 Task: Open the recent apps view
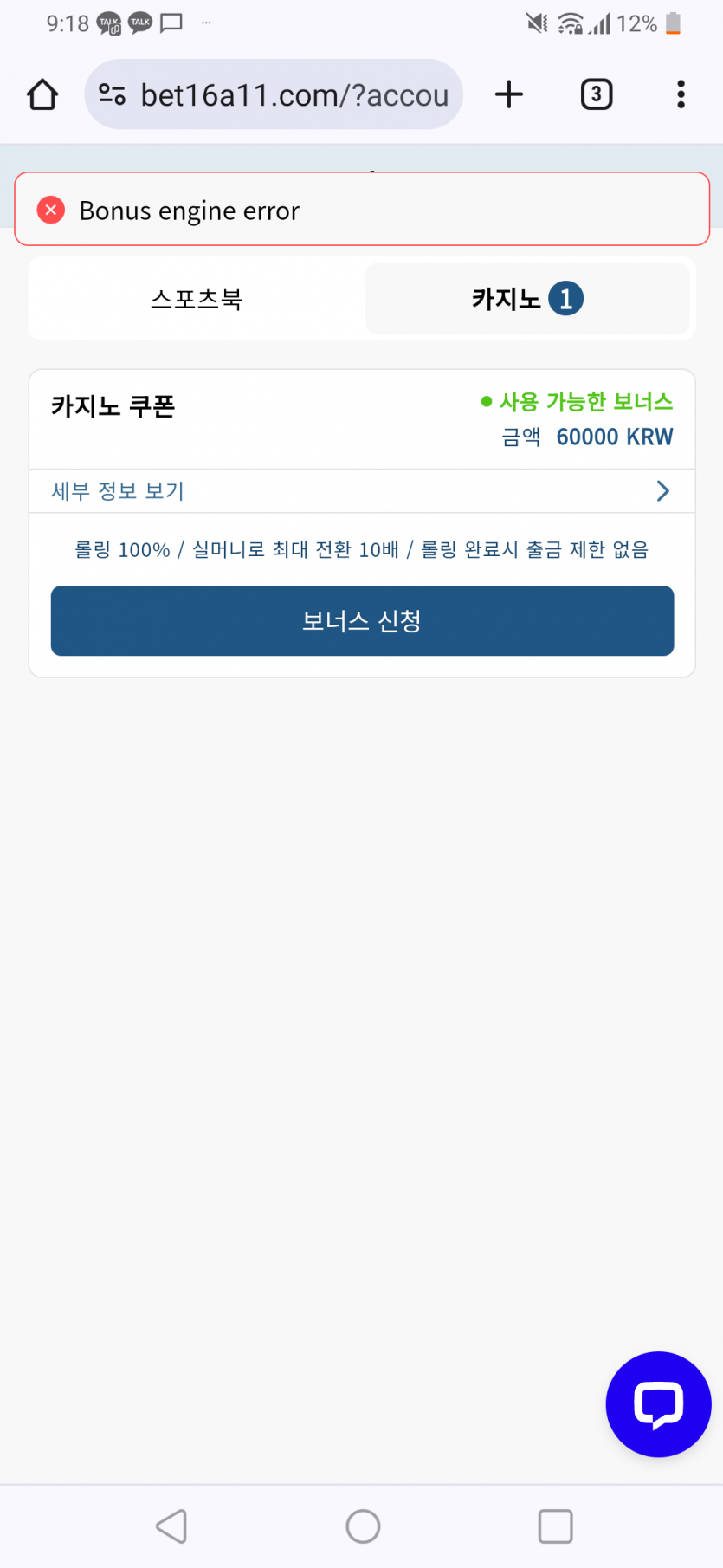[x=555, y=1526]
